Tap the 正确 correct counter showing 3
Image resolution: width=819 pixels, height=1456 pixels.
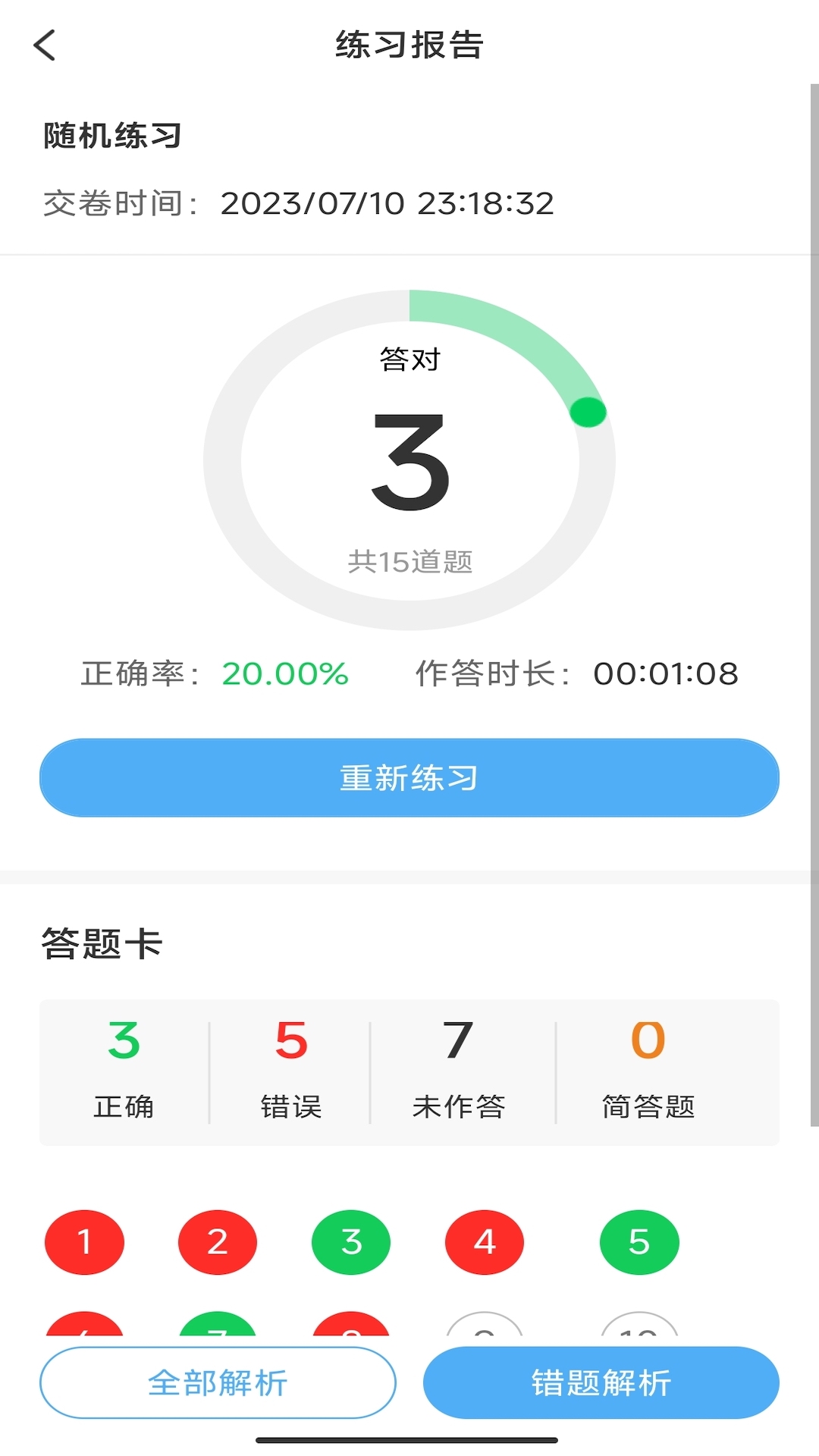[125, 1071]
